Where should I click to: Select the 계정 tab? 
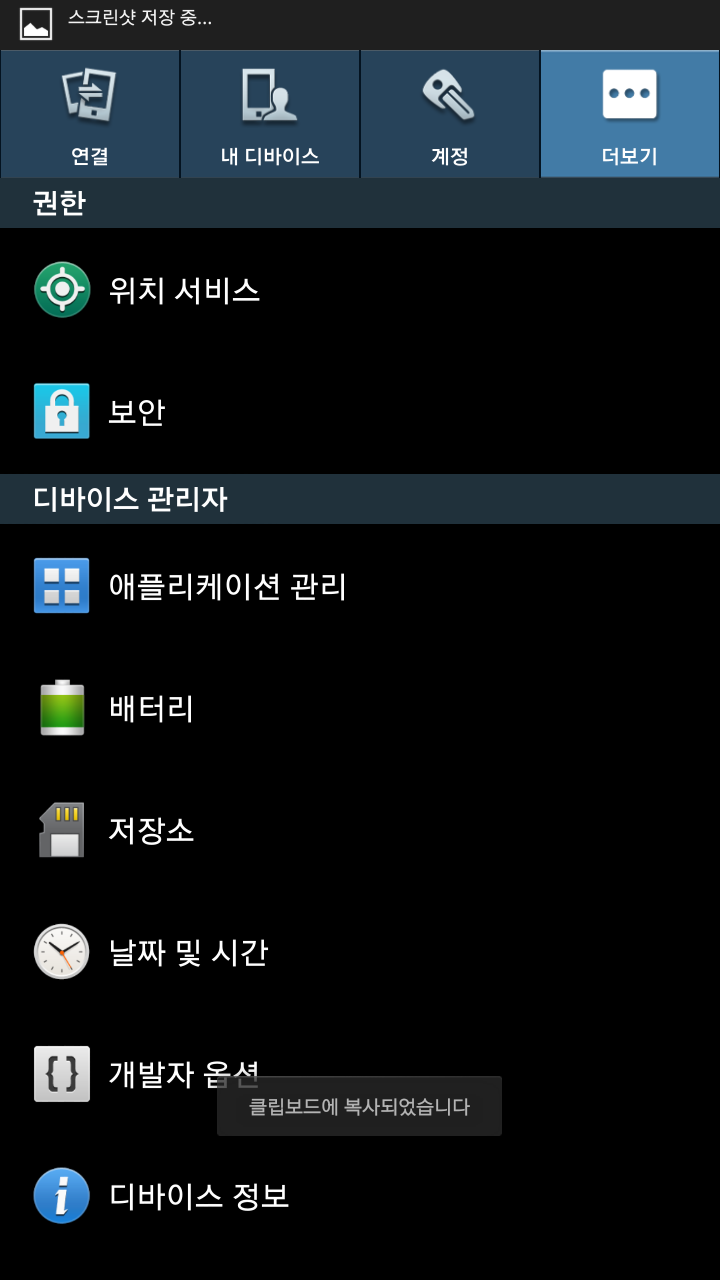tap(450, 114)
